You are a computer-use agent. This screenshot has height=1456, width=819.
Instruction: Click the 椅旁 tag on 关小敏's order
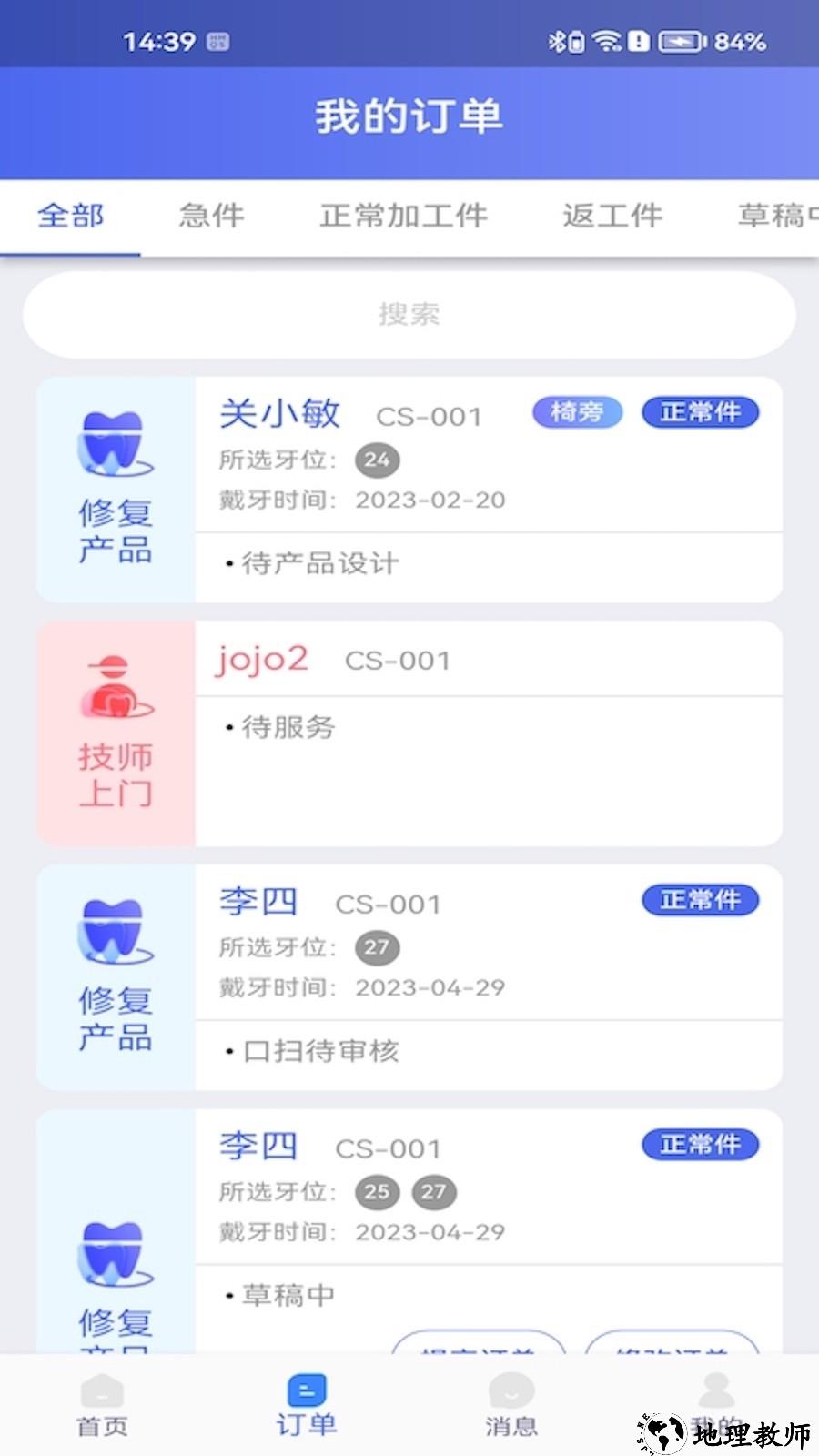click(x=577, y=412)
